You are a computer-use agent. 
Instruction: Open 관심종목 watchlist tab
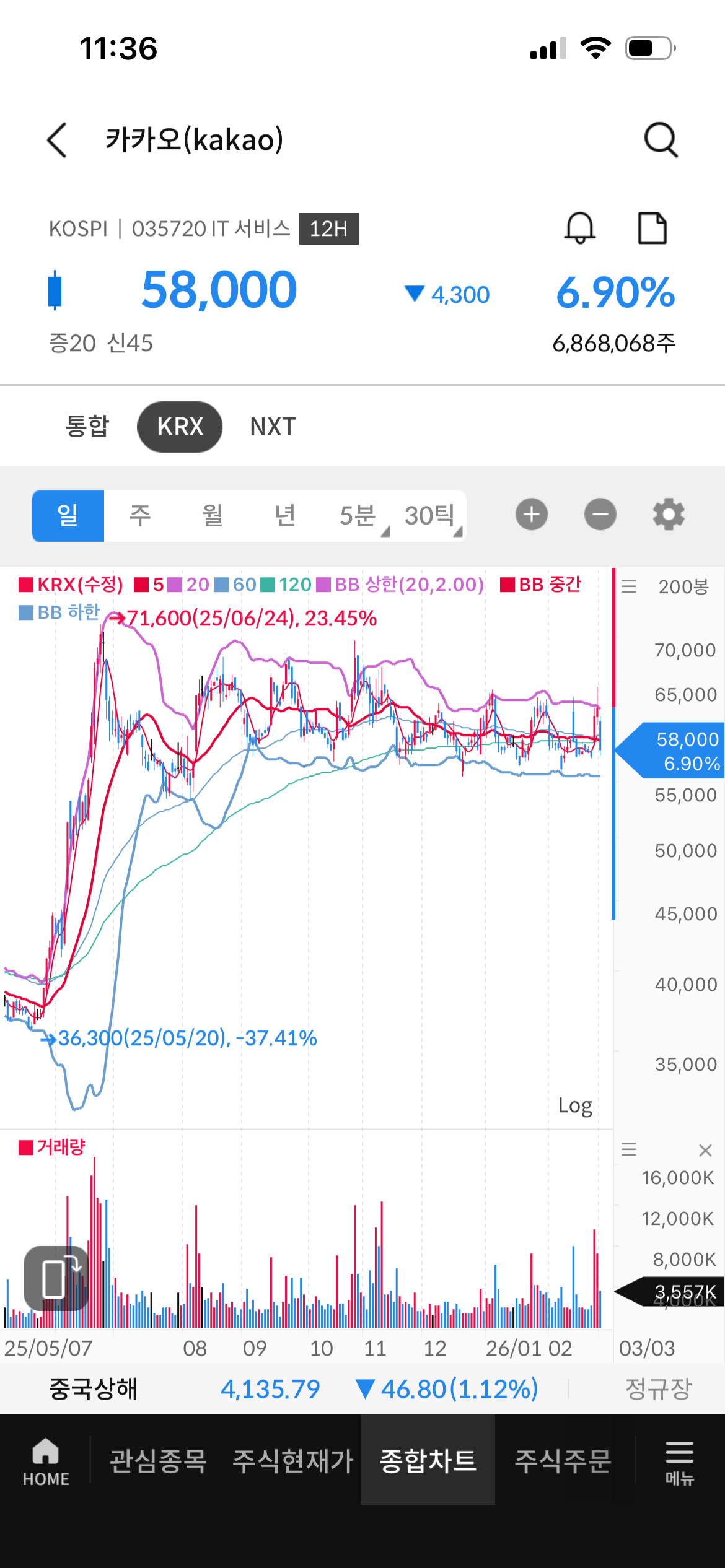158,1461
